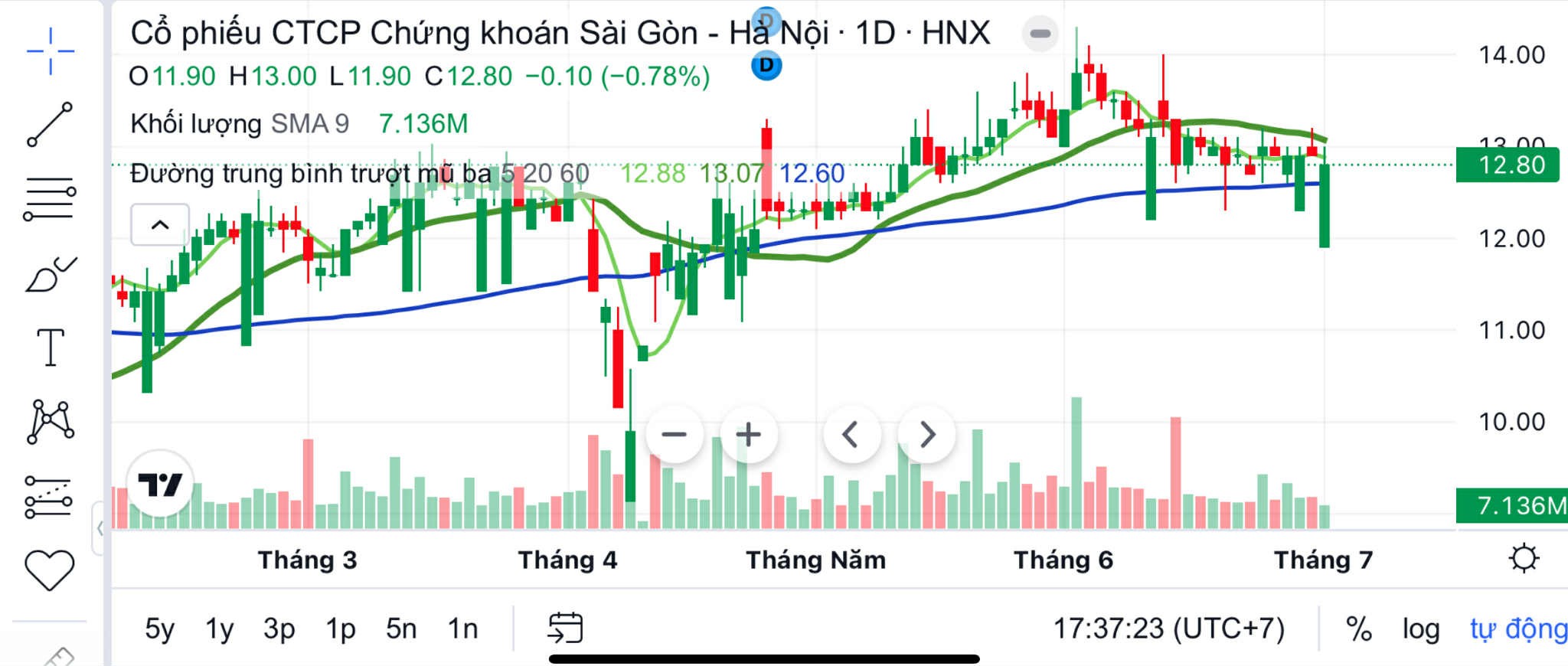This screenshot has width=1568, height=666.
Task: Zoom in the chart with plus button
Action: tap(748, 435)
